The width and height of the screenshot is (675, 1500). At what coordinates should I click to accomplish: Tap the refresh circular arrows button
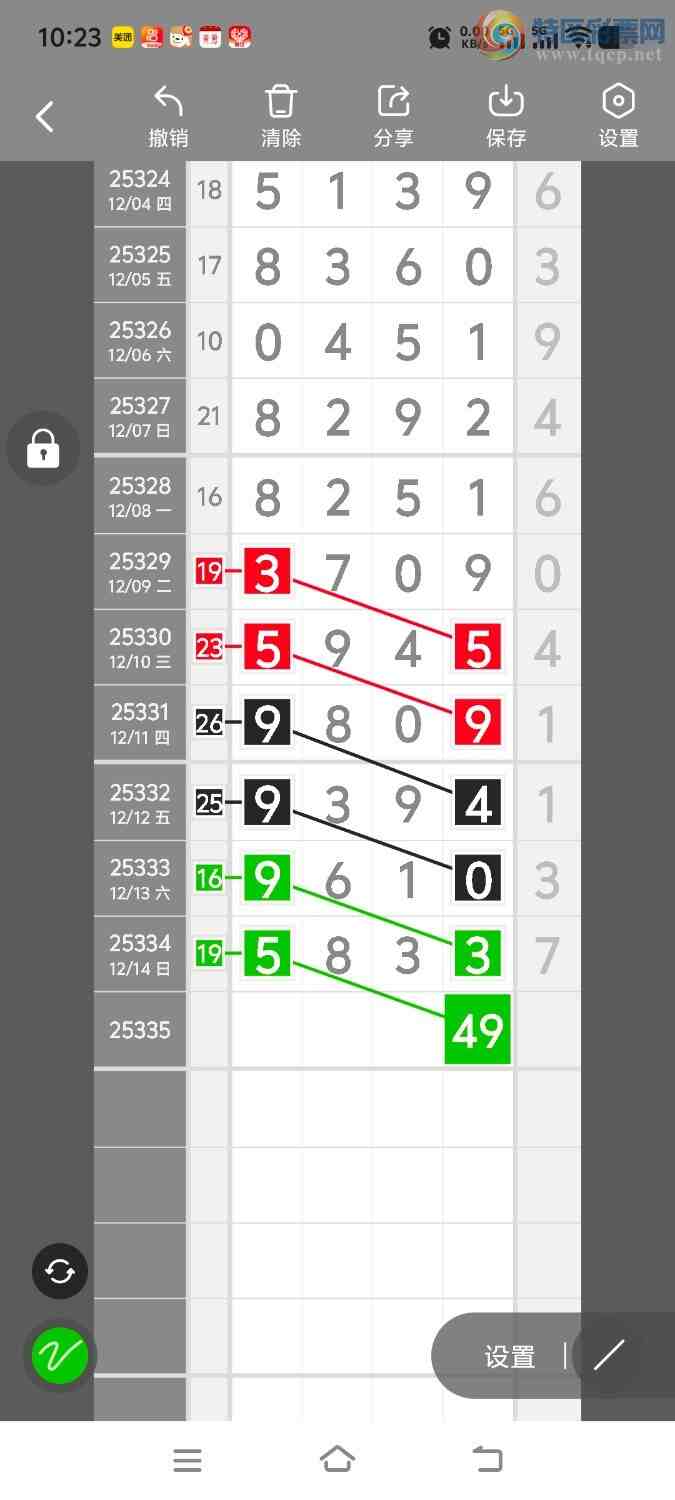60,1271
